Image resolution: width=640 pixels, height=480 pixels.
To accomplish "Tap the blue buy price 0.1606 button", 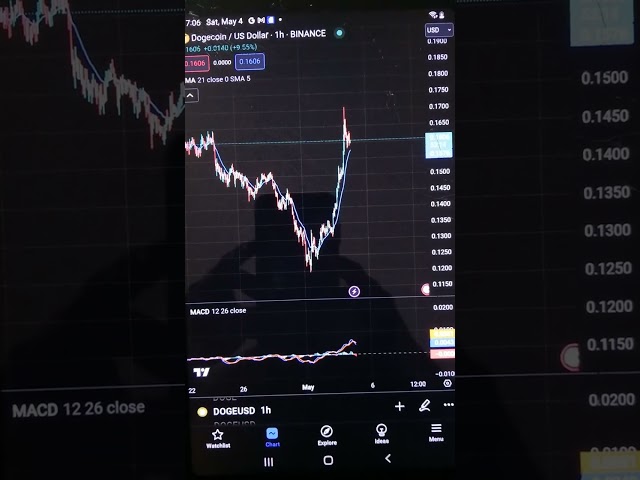I will pos(249,61).
